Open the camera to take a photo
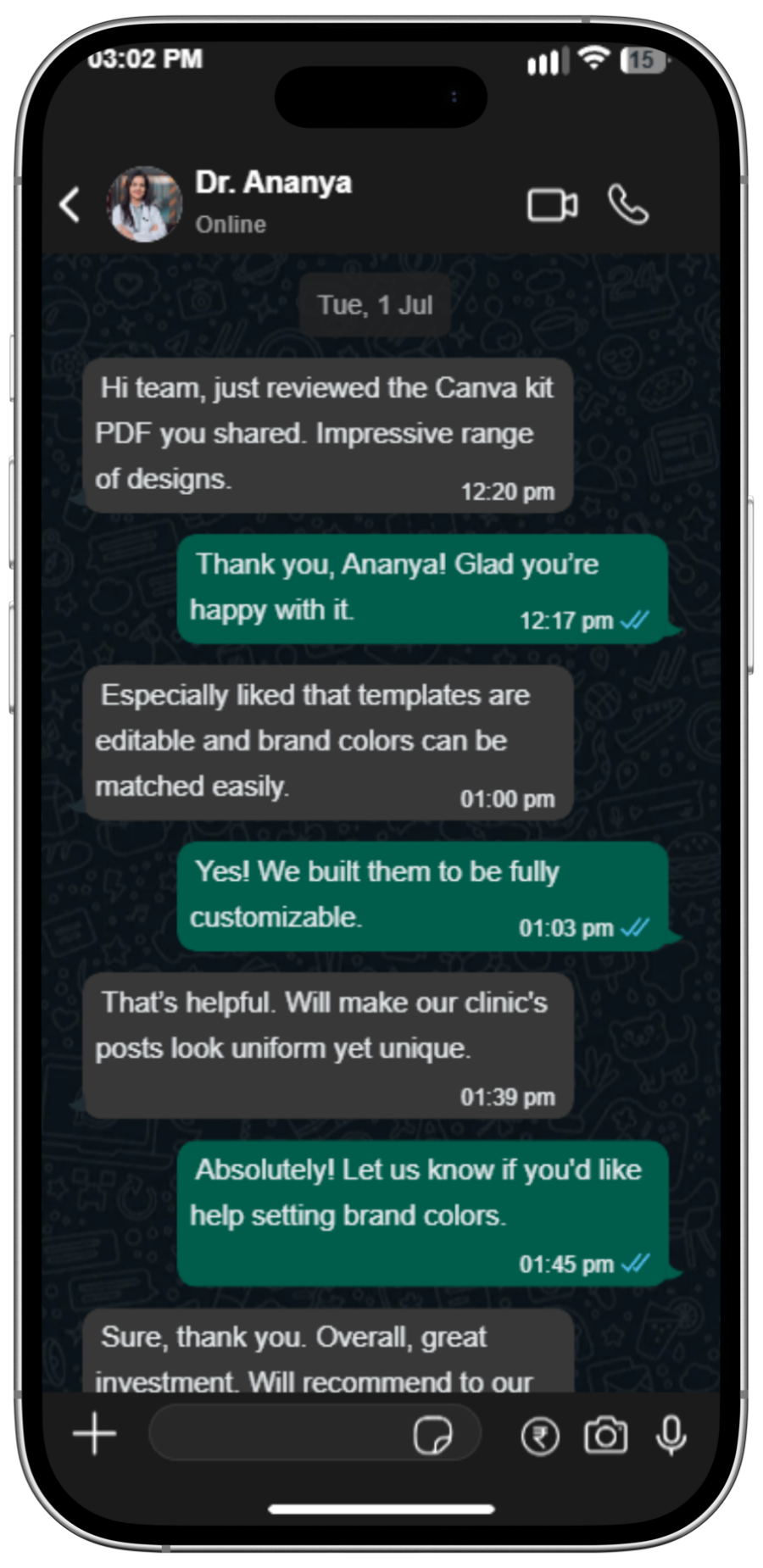This screenshot has width=763, height=1568. (x=606, y=1435)
